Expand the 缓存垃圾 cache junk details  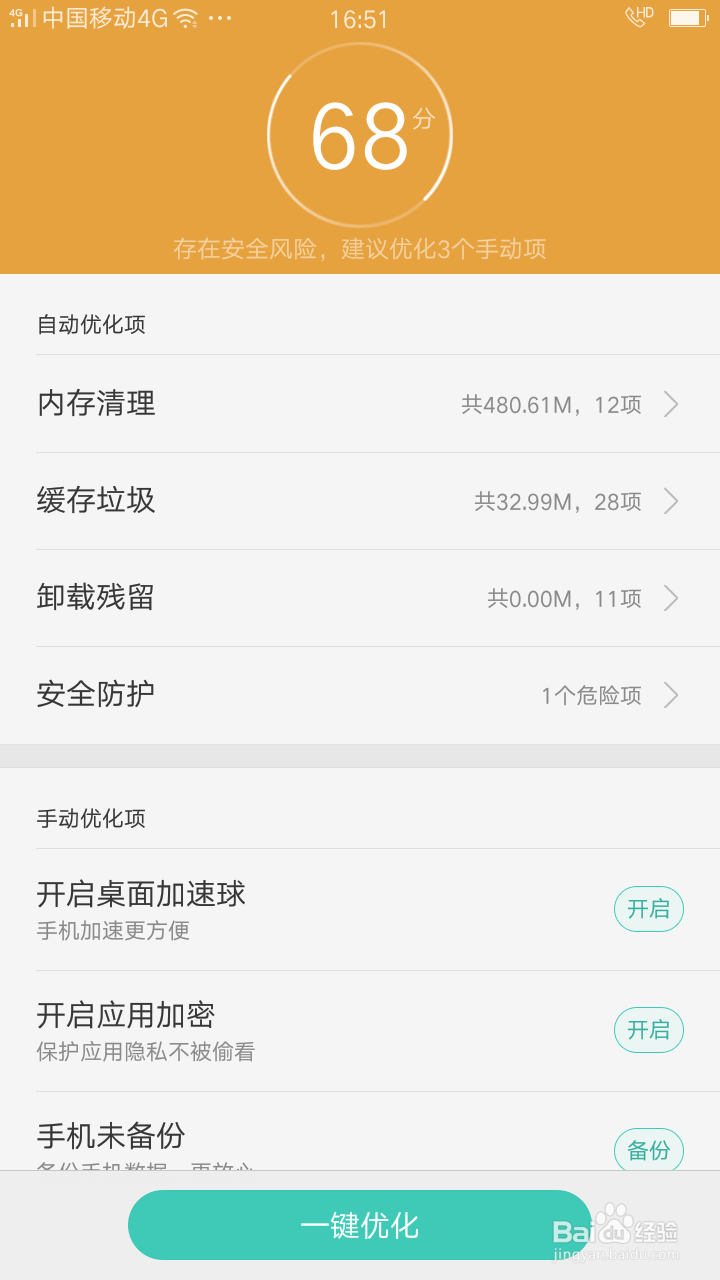(360, 500)
